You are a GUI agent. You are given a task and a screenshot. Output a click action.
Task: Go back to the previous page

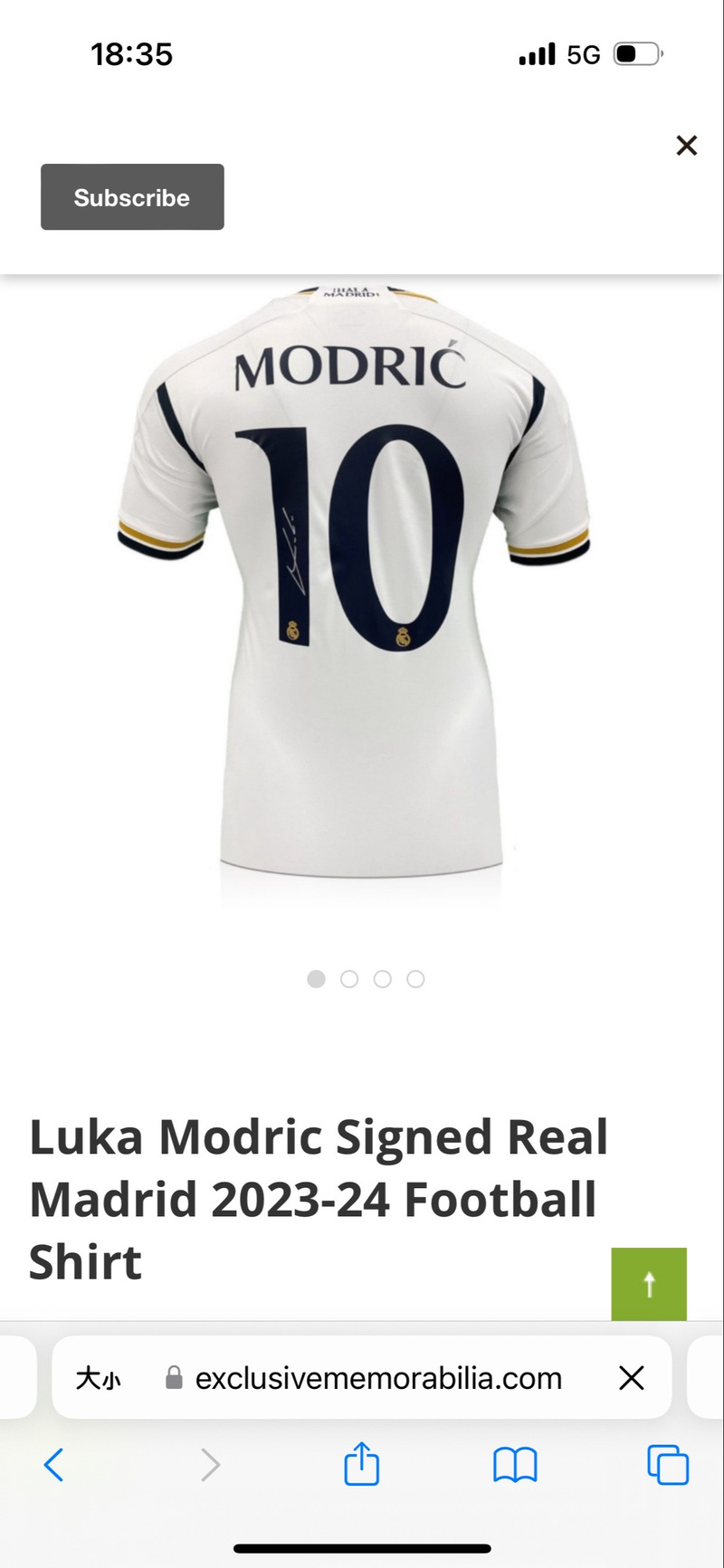54,1464
